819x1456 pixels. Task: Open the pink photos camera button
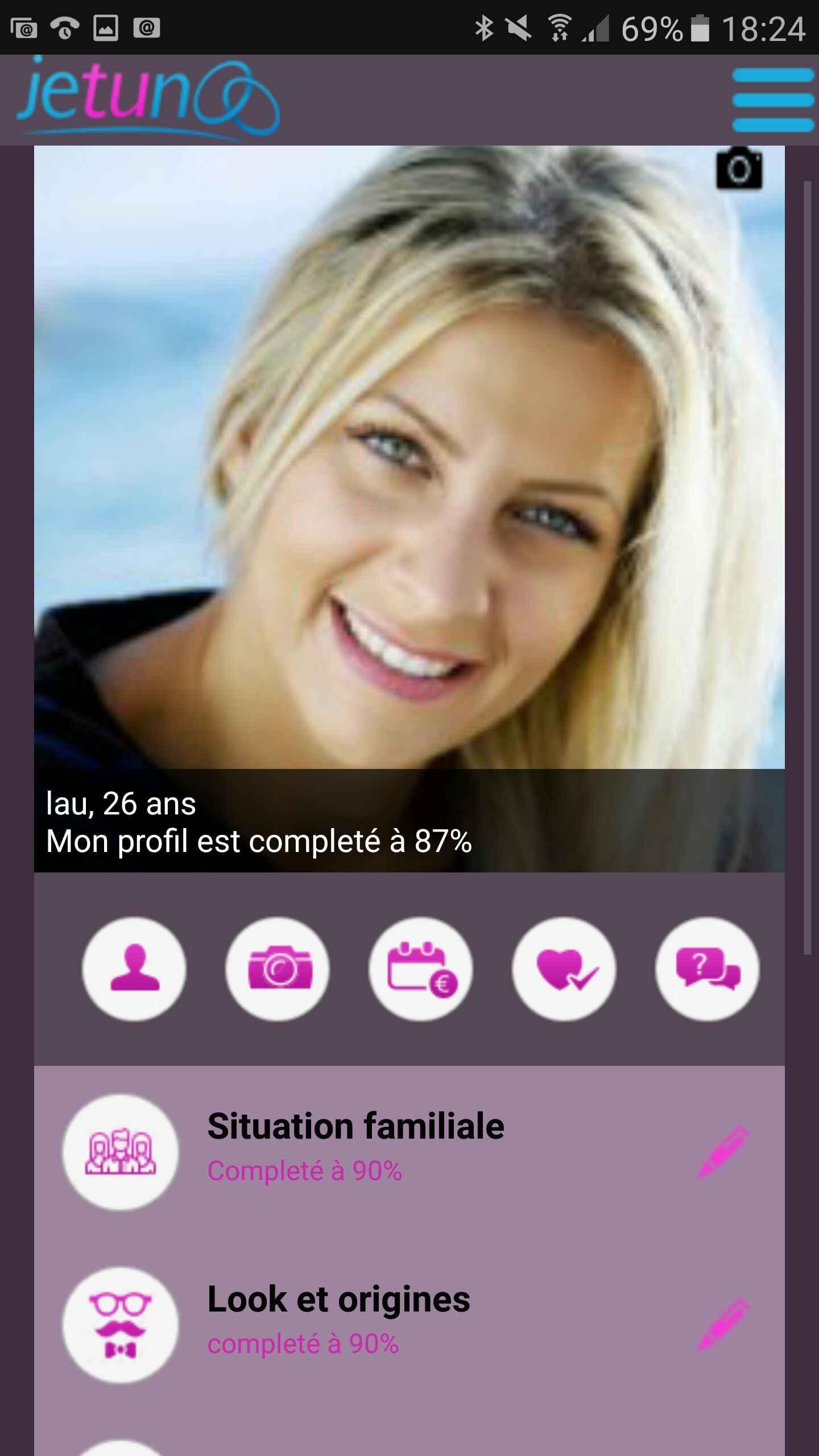click(x=278, y=969)
